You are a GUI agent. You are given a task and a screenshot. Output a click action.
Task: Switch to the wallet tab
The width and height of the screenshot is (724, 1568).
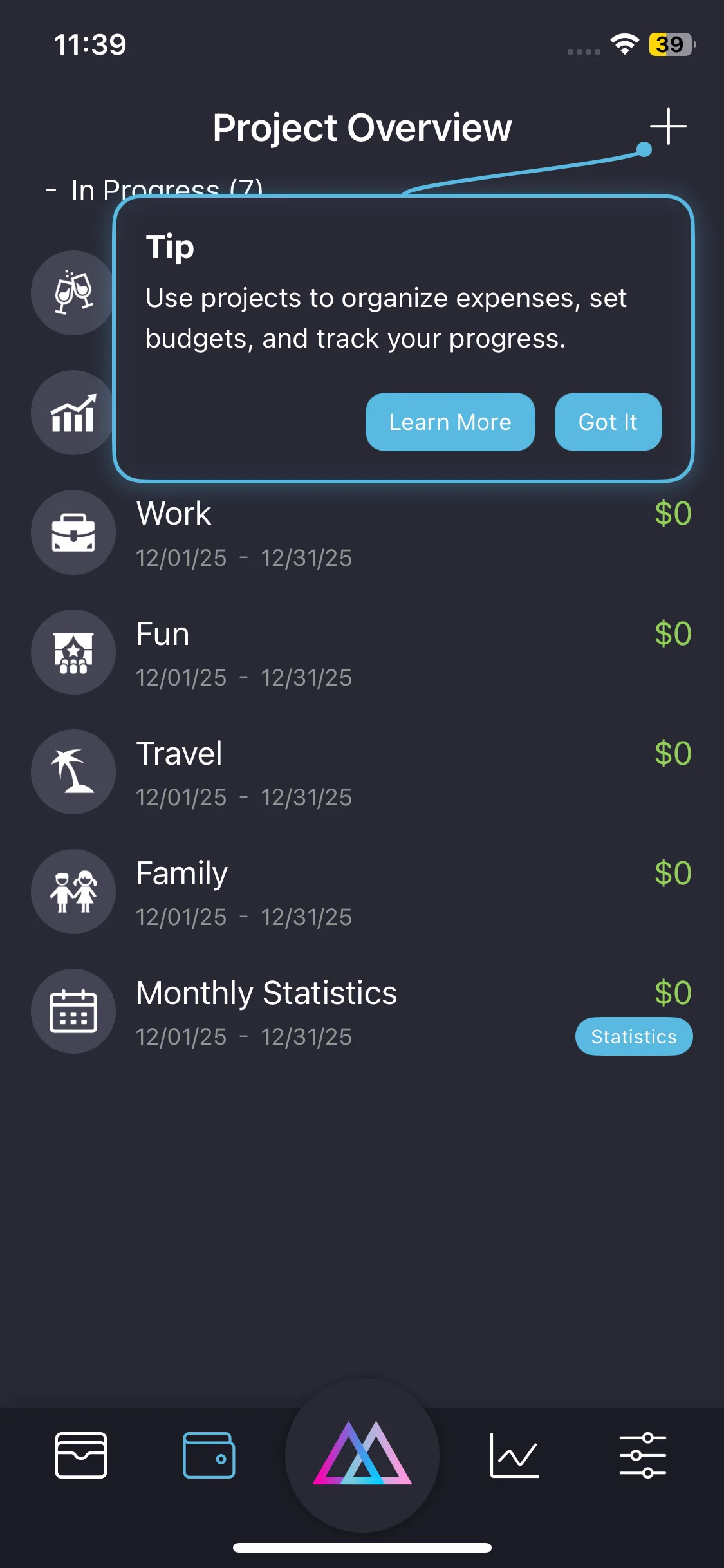pos(209,1455)
